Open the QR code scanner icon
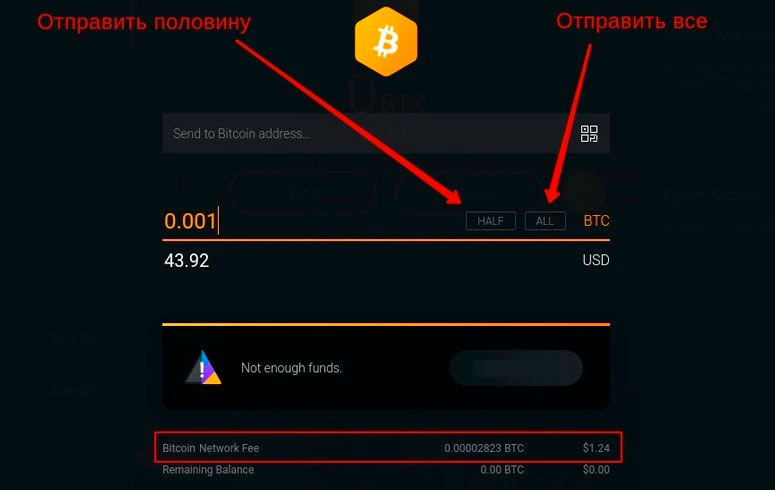 tap(589, 133)
